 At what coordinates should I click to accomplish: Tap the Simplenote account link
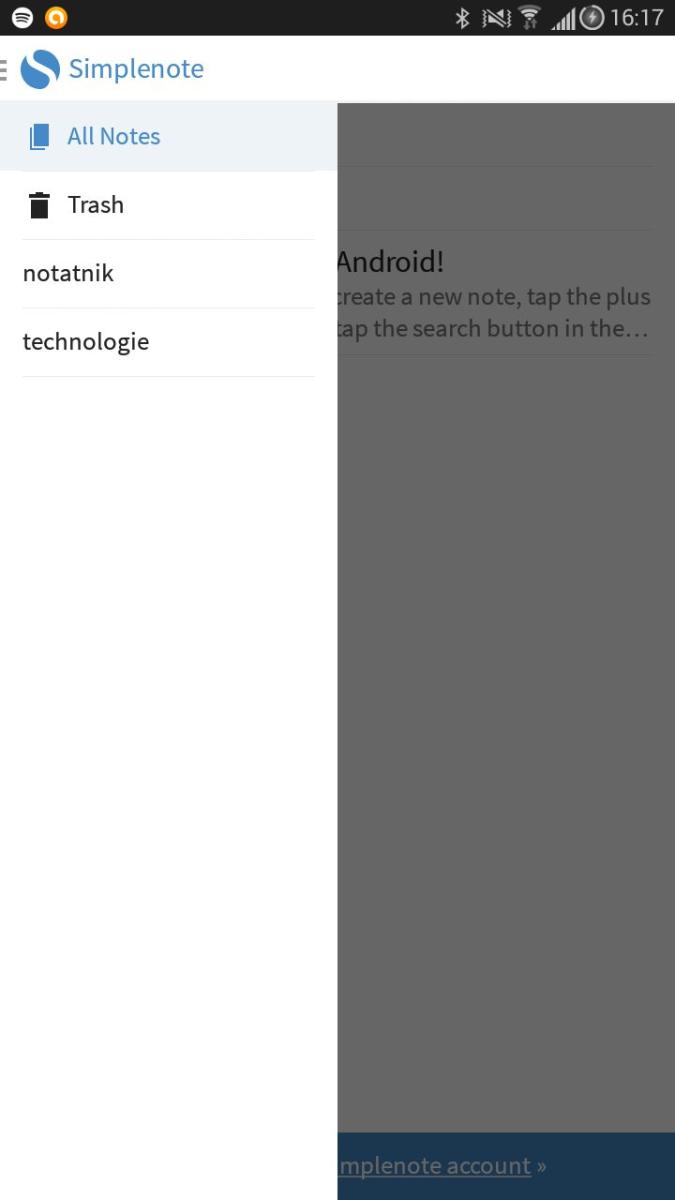tap(435, 1165)
